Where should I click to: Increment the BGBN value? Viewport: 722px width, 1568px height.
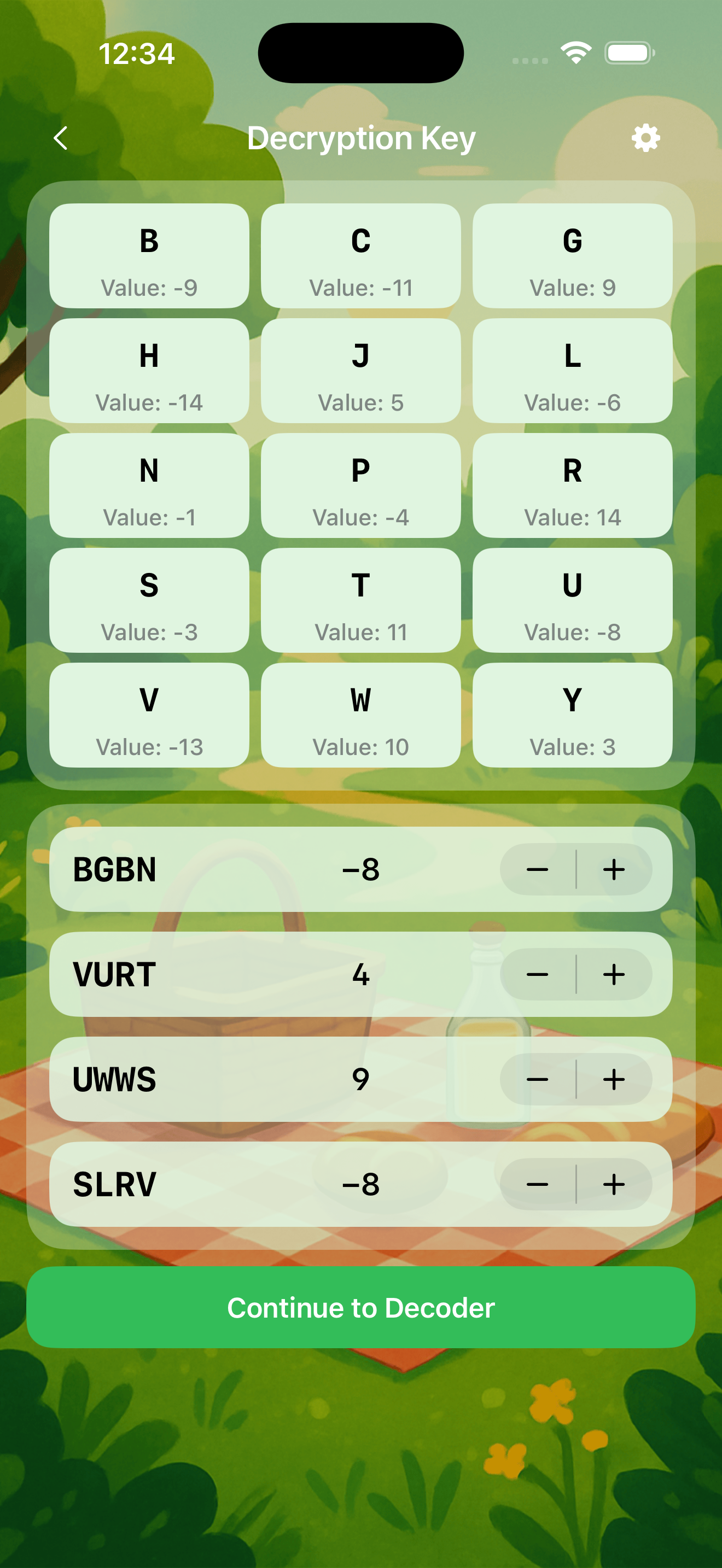[614, 869]
